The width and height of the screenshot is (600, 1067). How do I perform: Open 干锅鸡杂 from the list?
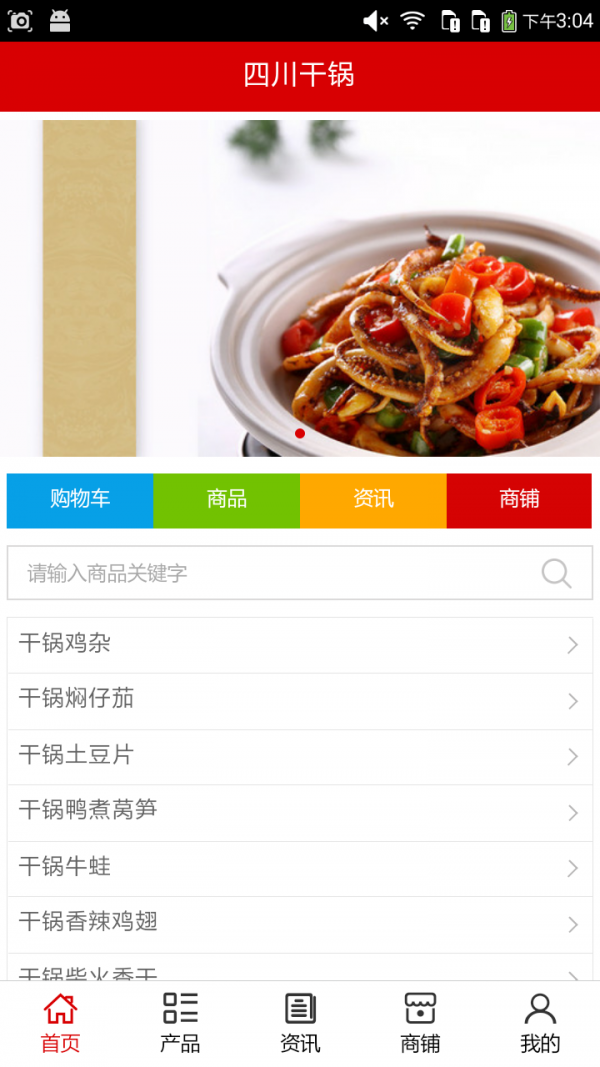coord(299,645)
